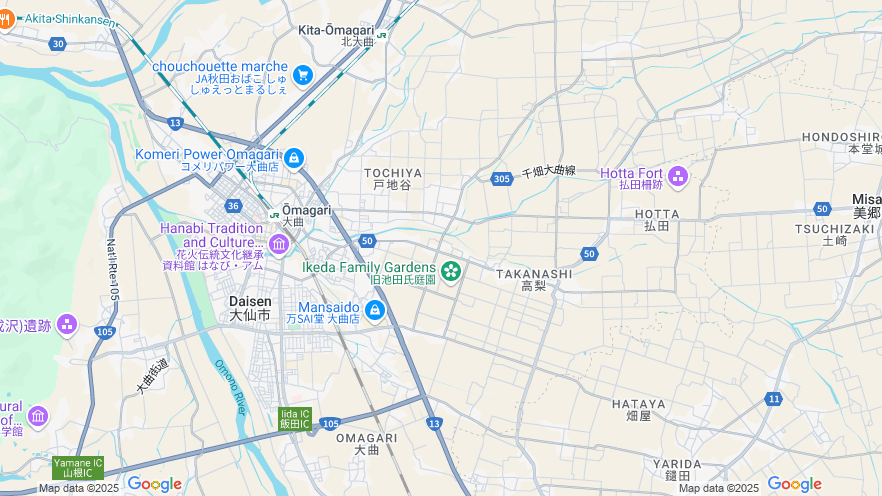
Task: Select the Kita-Ōmagari station marker
Action: click(381, 33)
